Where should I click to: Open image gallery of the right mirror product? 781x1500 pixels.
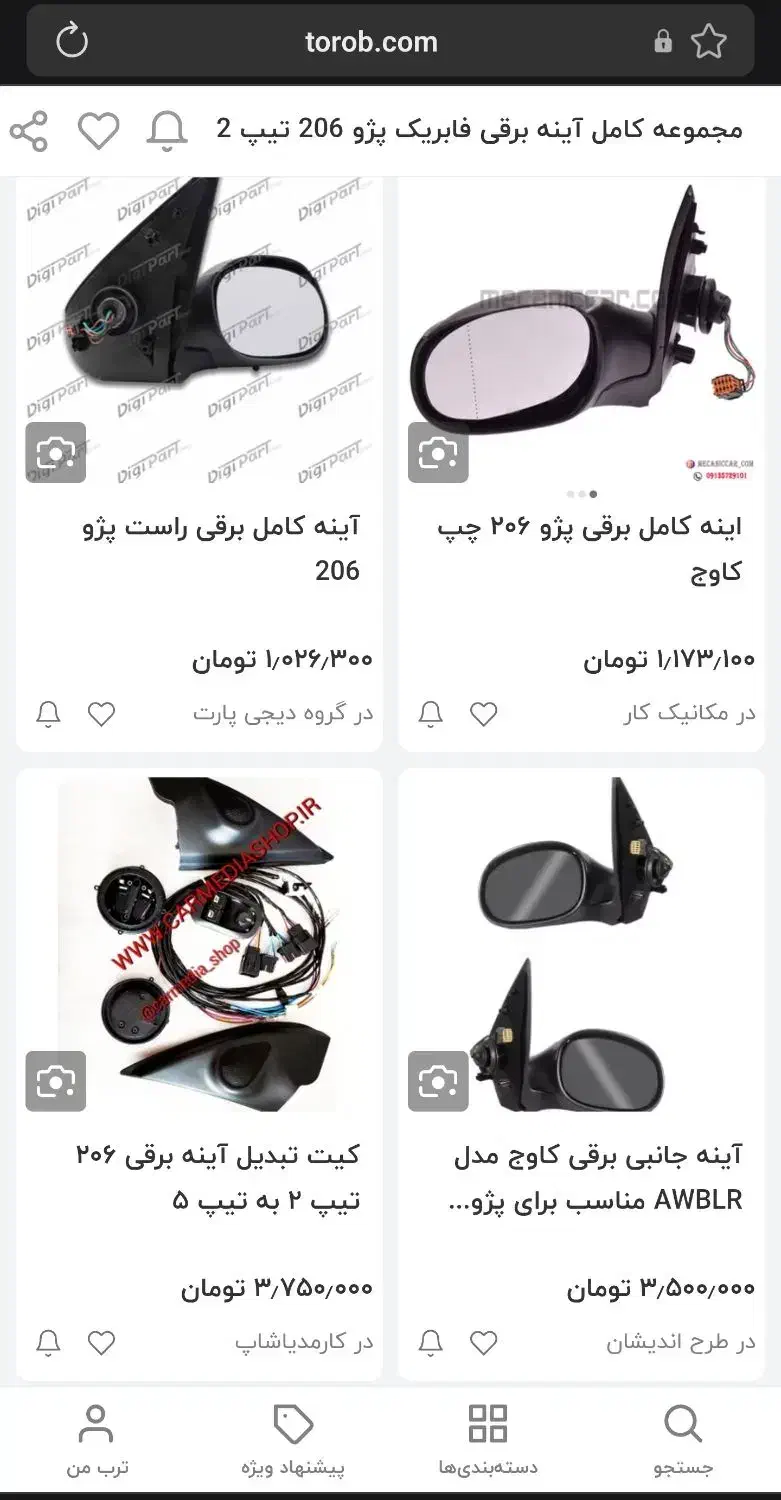[x=55, y=454]
